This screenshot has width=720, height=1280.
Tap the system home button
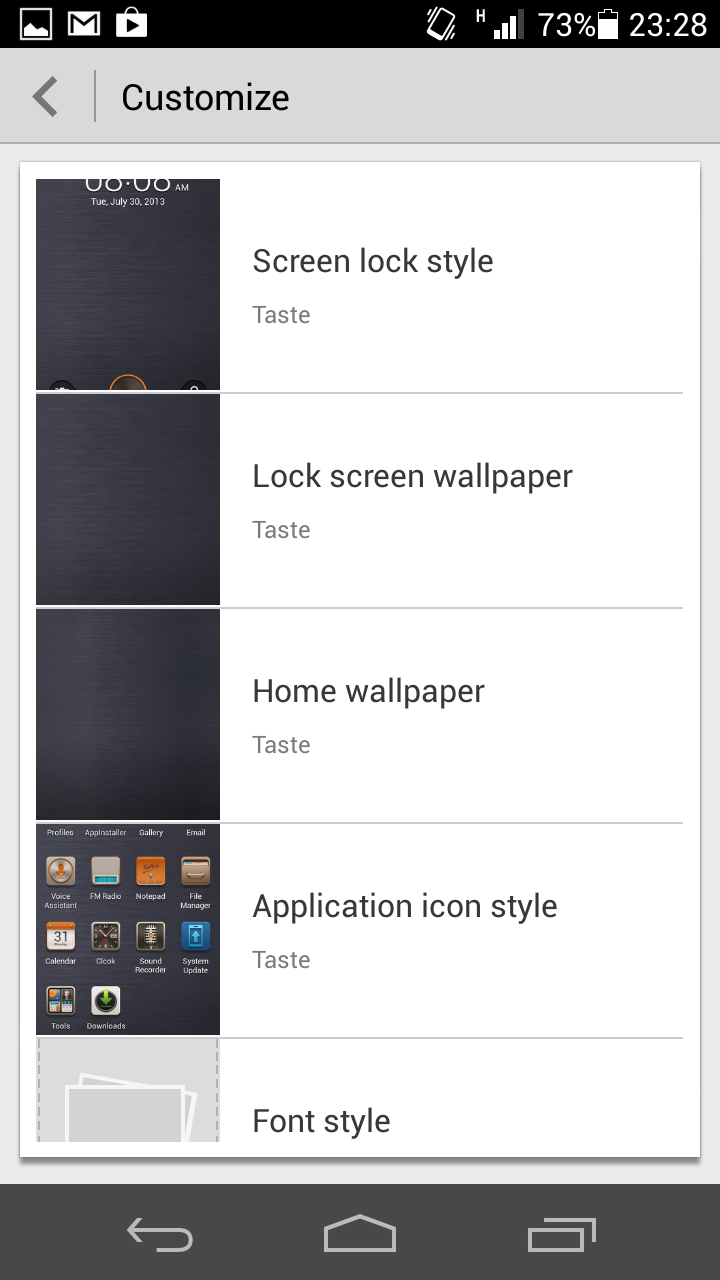tap(360, 1234)
